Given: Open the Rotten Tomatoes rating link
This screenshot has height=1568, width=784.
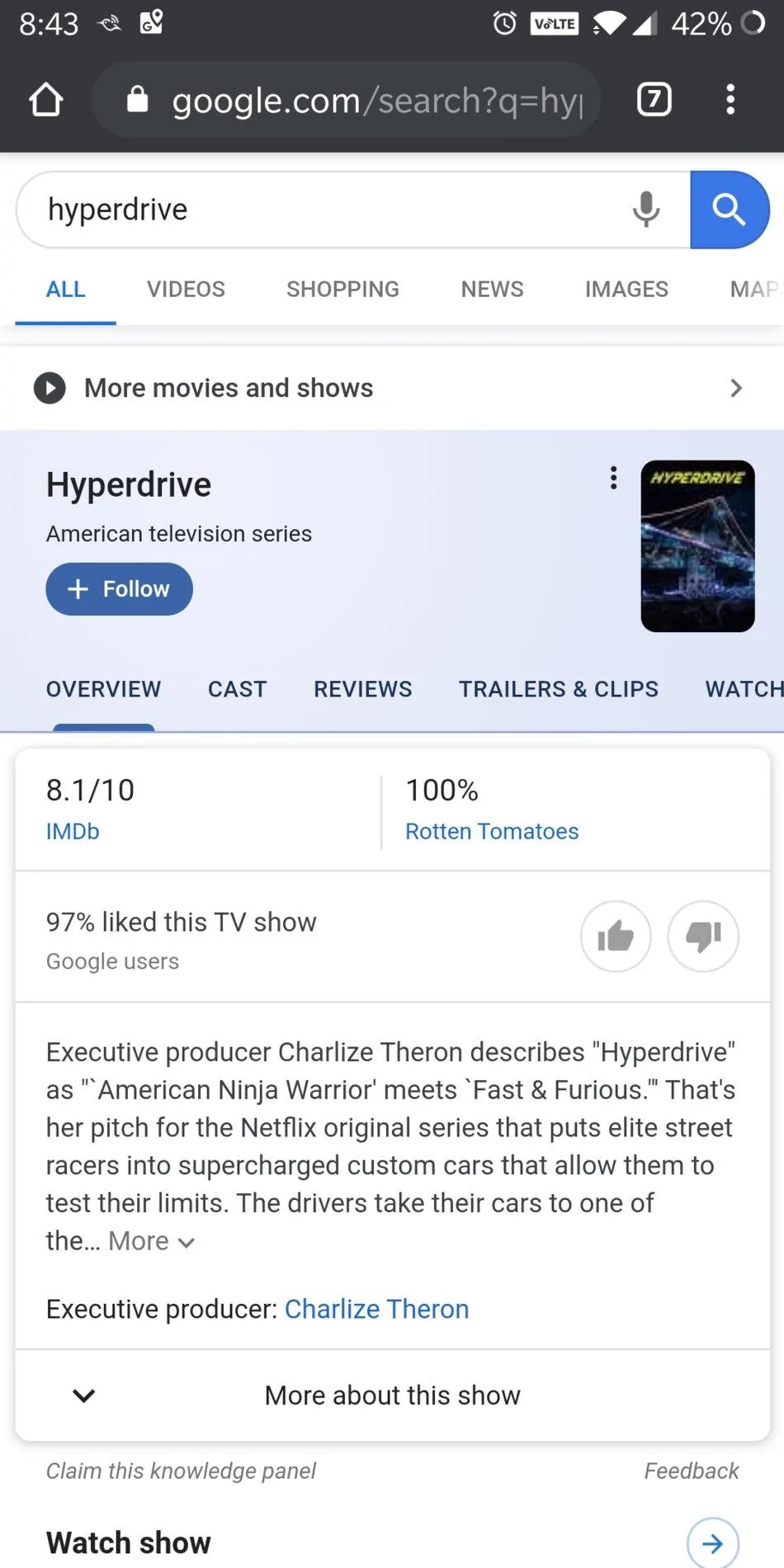Looking at the screenshot, I should click(x=492, y=831).
